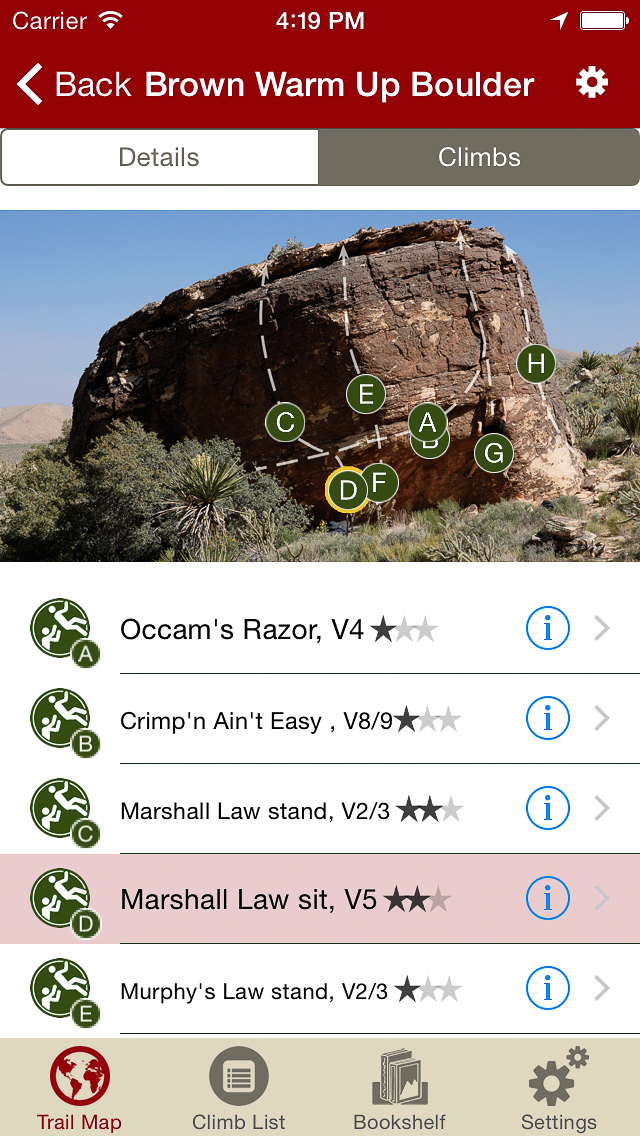Viewport: 640px width, 1136px height.
Task: Tap route marker E on the boulder
Action: click(366, 394)
